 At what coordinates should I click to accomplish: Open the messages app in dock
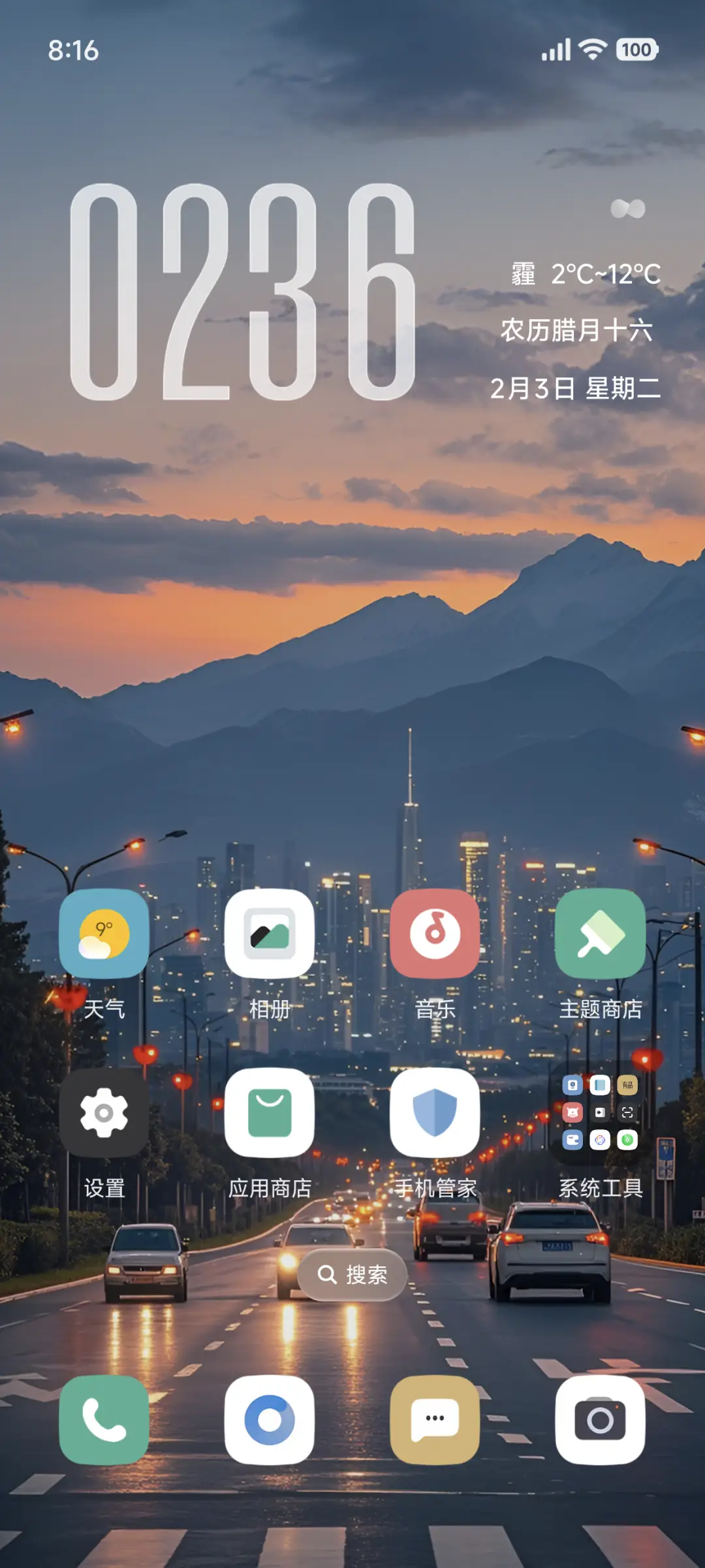click(435, 1420)
